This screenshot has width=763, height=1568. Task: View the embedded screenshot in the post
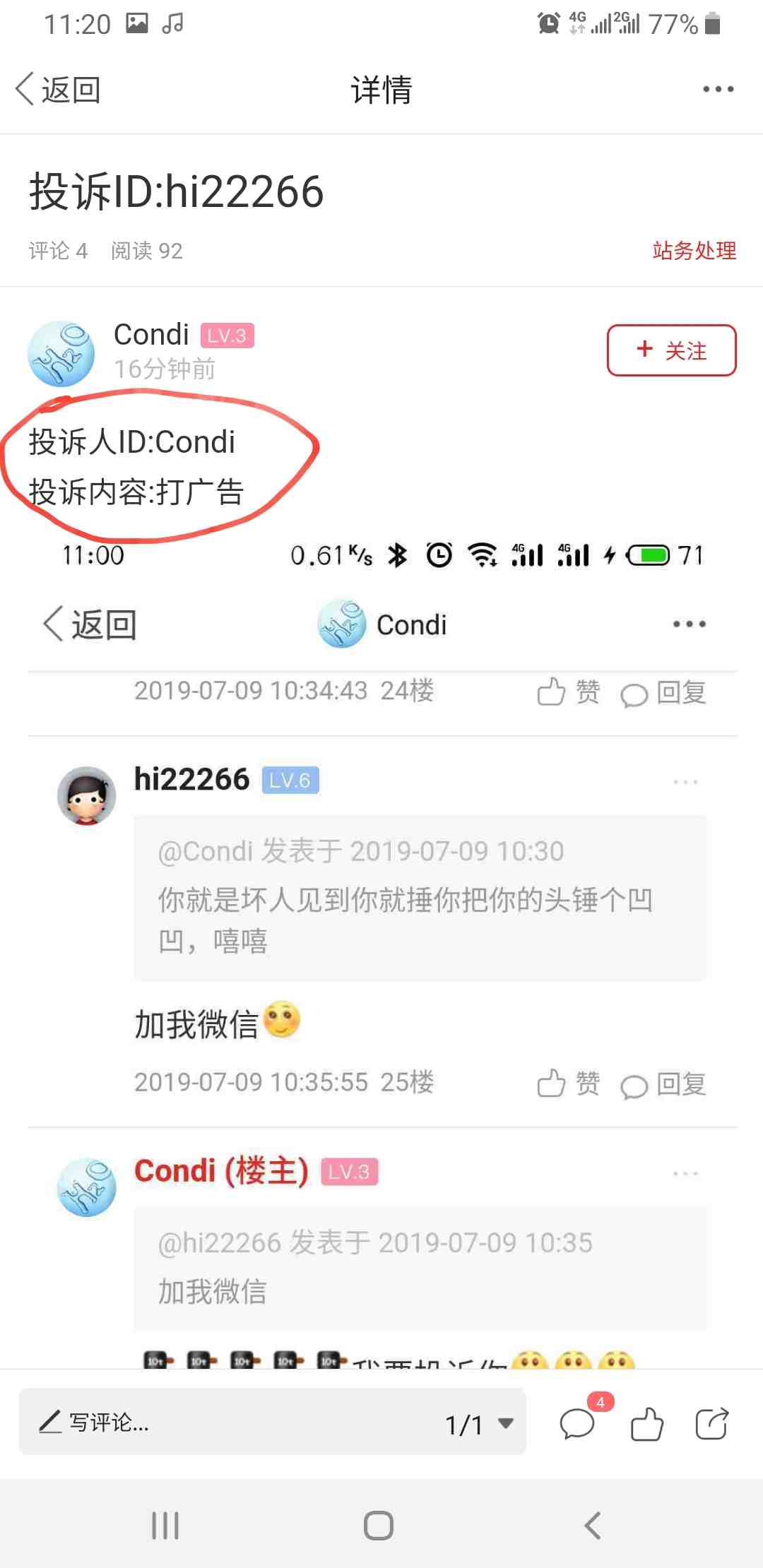(x=381, y=946)
